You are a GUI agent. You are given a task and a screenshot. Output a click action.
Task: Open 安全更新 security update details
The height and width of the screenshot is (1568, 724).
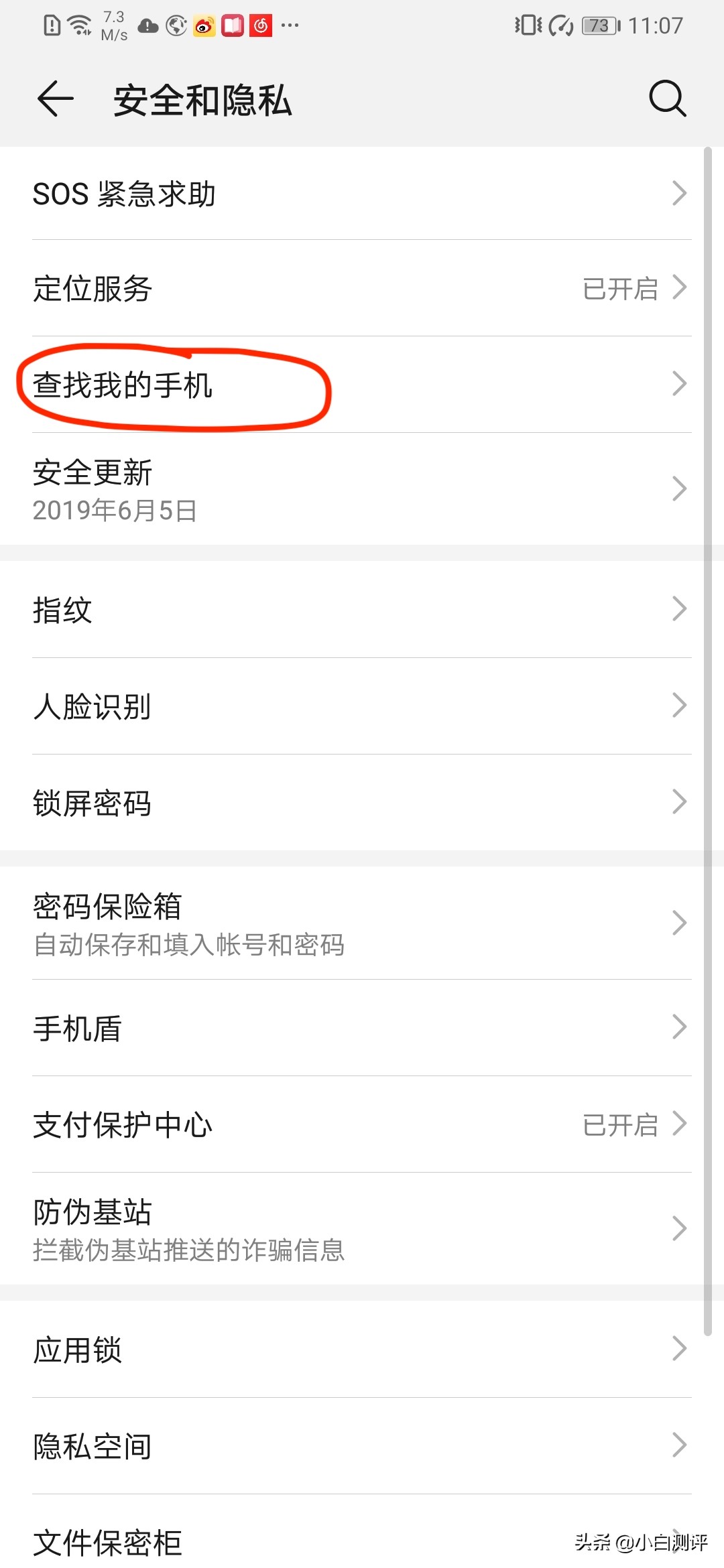click(362, 488)
